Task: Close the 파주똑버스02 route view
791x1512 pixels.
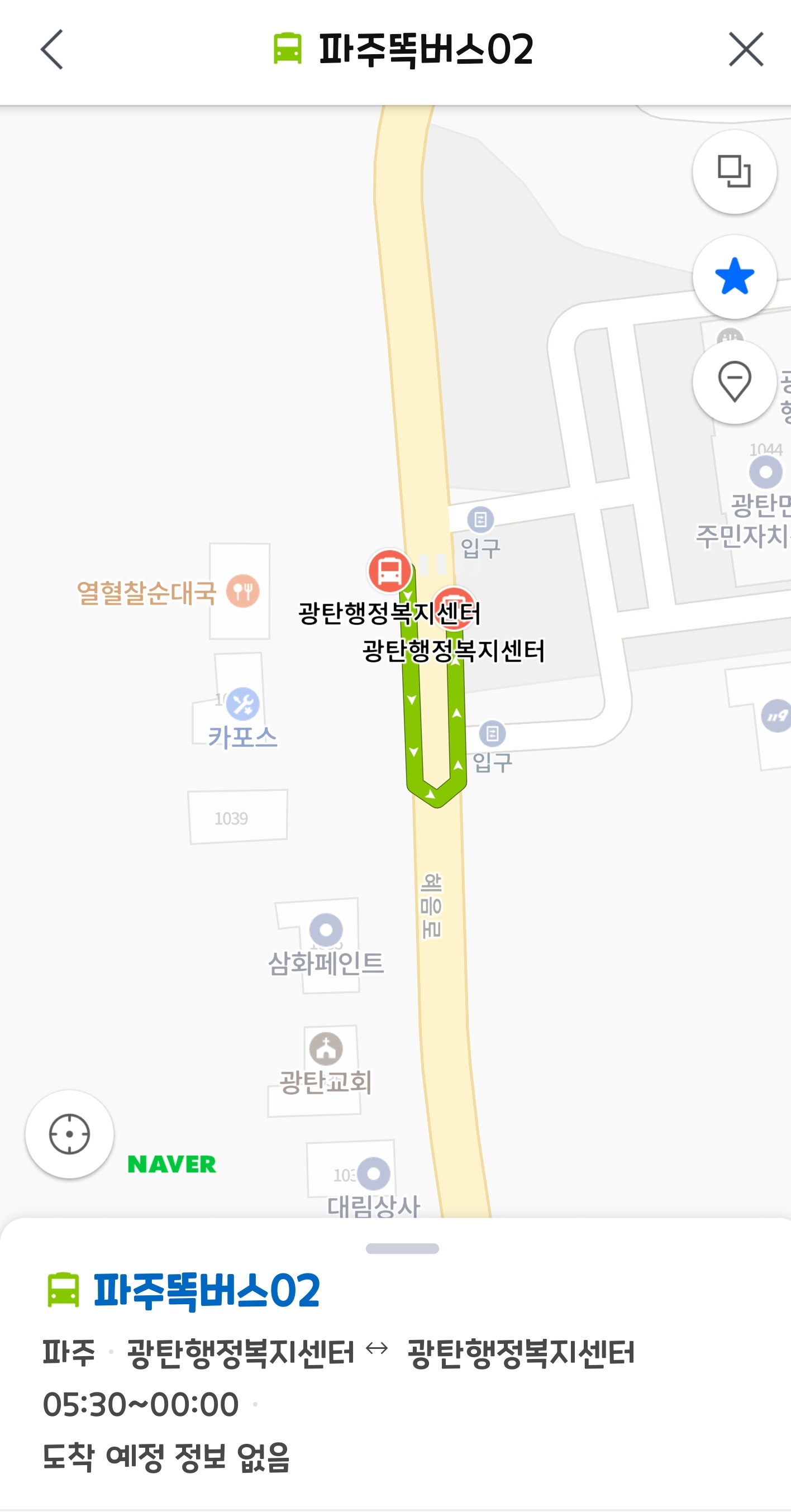Action: [x=746, y=49]
